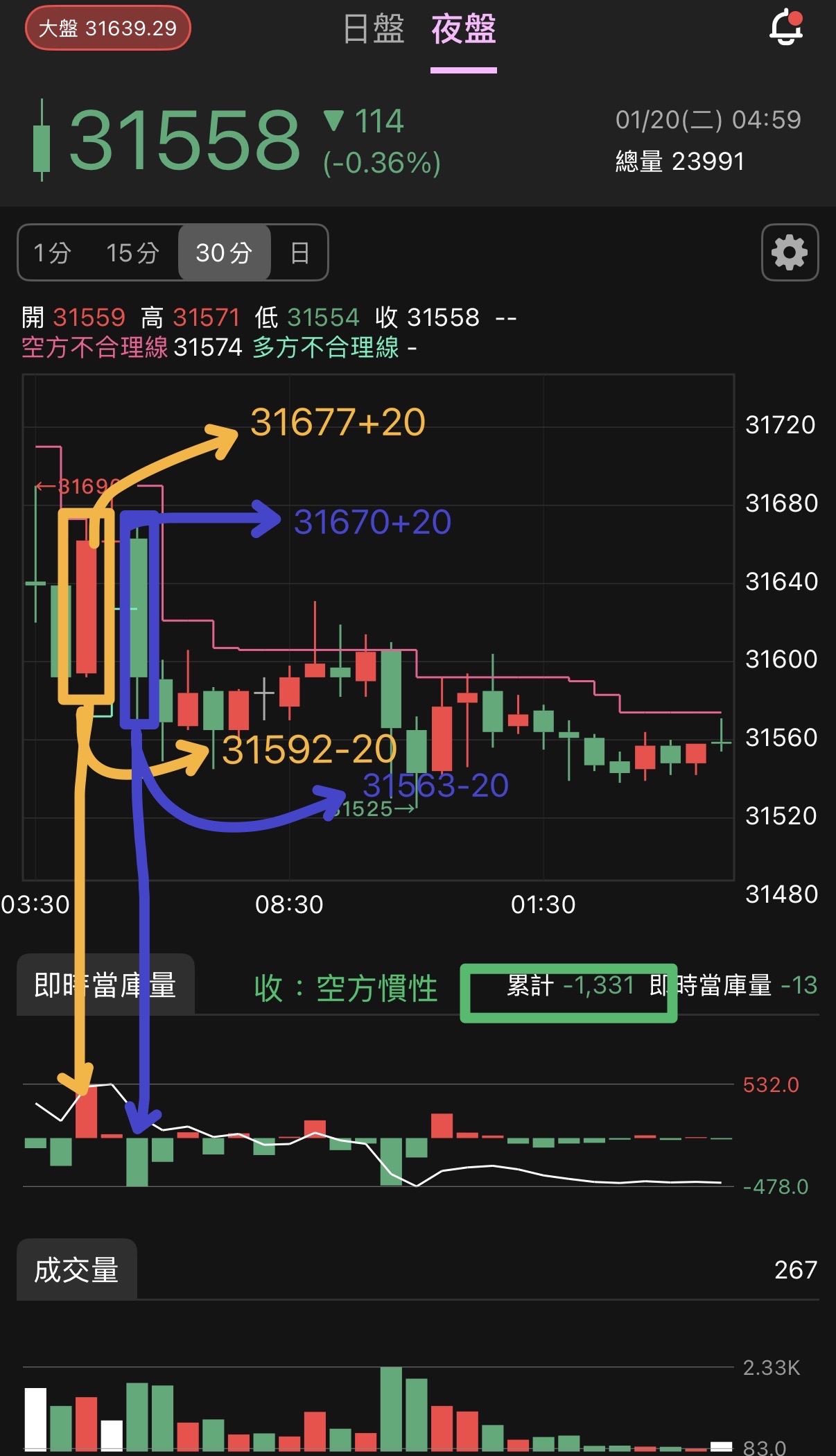Switch chart to 1分 interval
This screenshot has width=836, height=1456.
click(53, 253)
